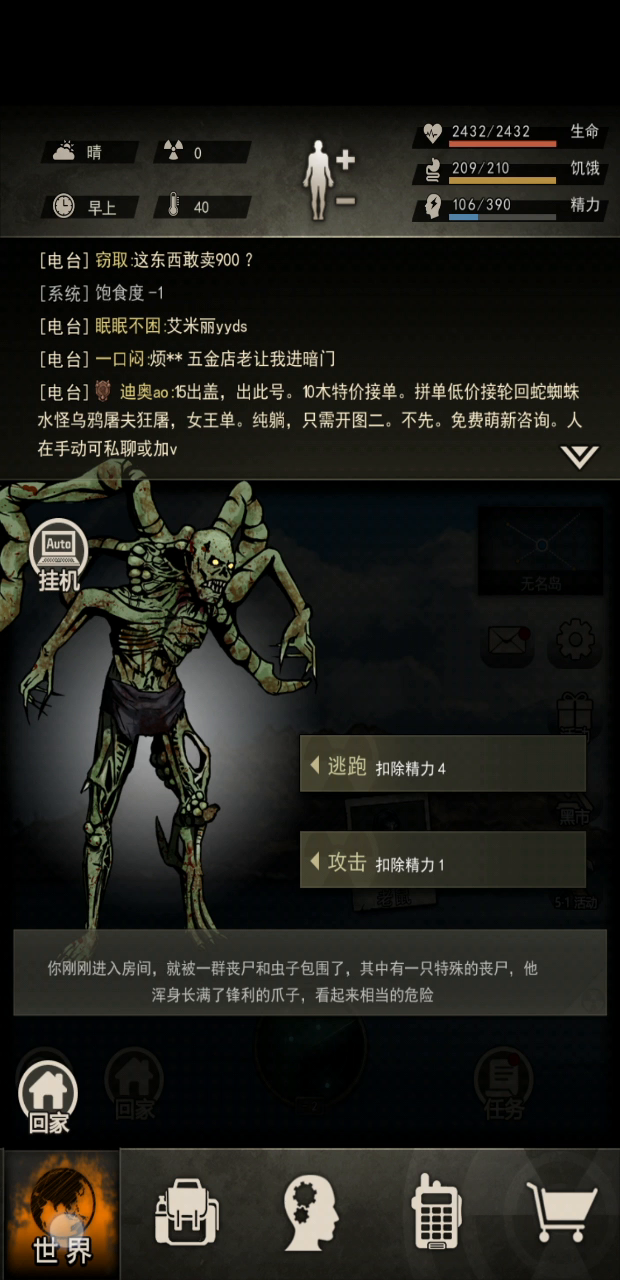The width and height of the screenshot is (620, 1280).
Task: Enable 挂机 auto mode
Action: tap(58, 559)
